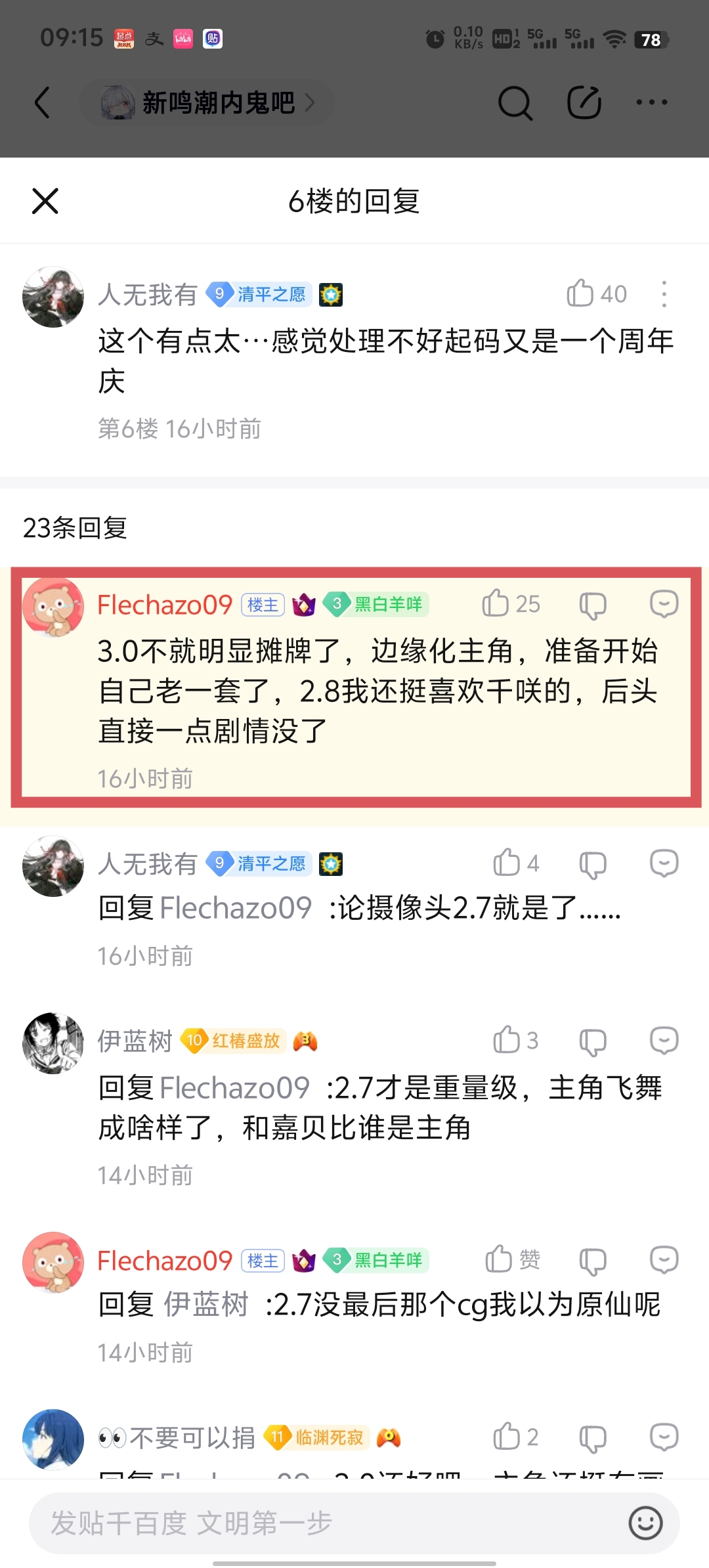
Task: Open 新鸣潮内鬼吧 forum page
Action: 207,103
